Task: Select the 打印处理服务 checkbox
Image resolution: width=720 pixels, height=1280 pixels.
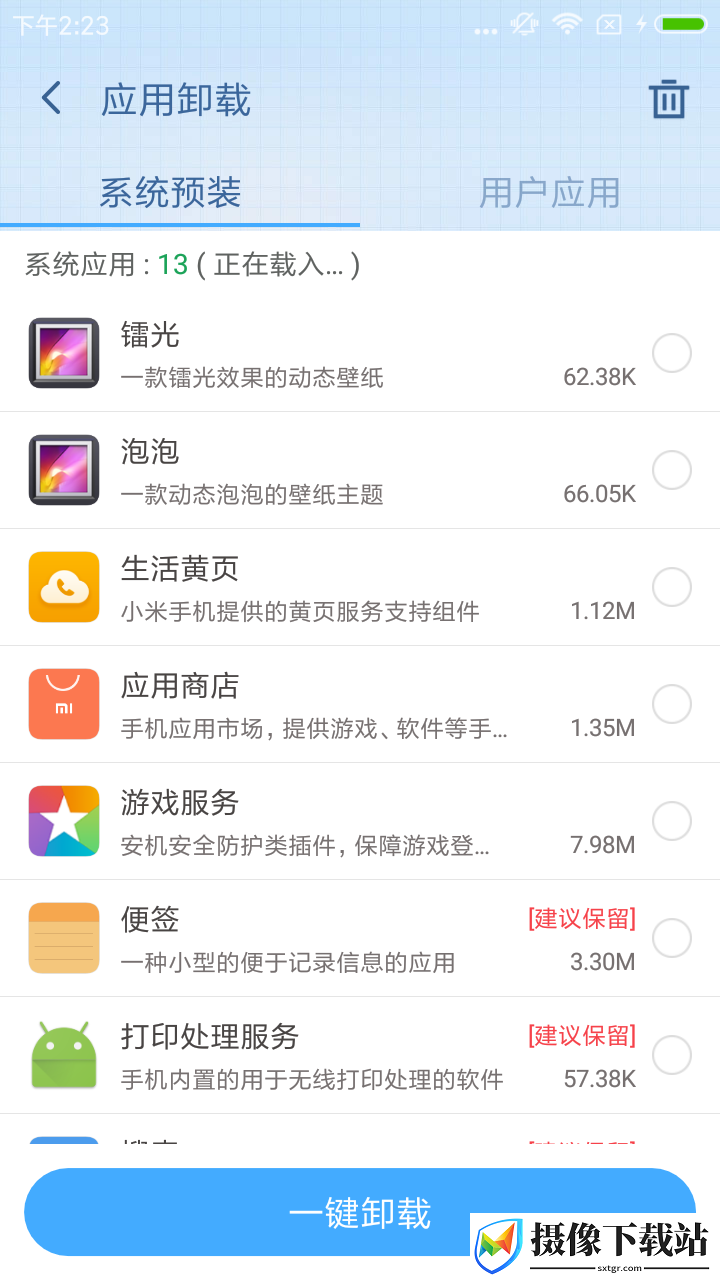Action: [672, 1055]
